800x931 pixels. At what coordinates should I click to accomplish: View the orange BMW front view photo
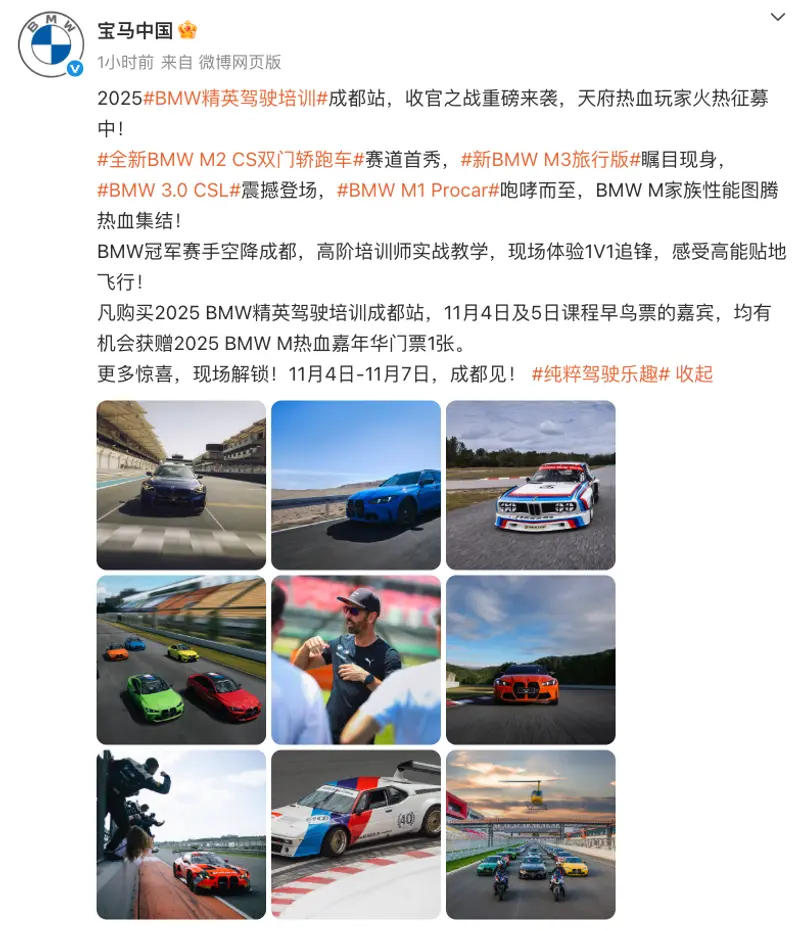coord(530,660)
